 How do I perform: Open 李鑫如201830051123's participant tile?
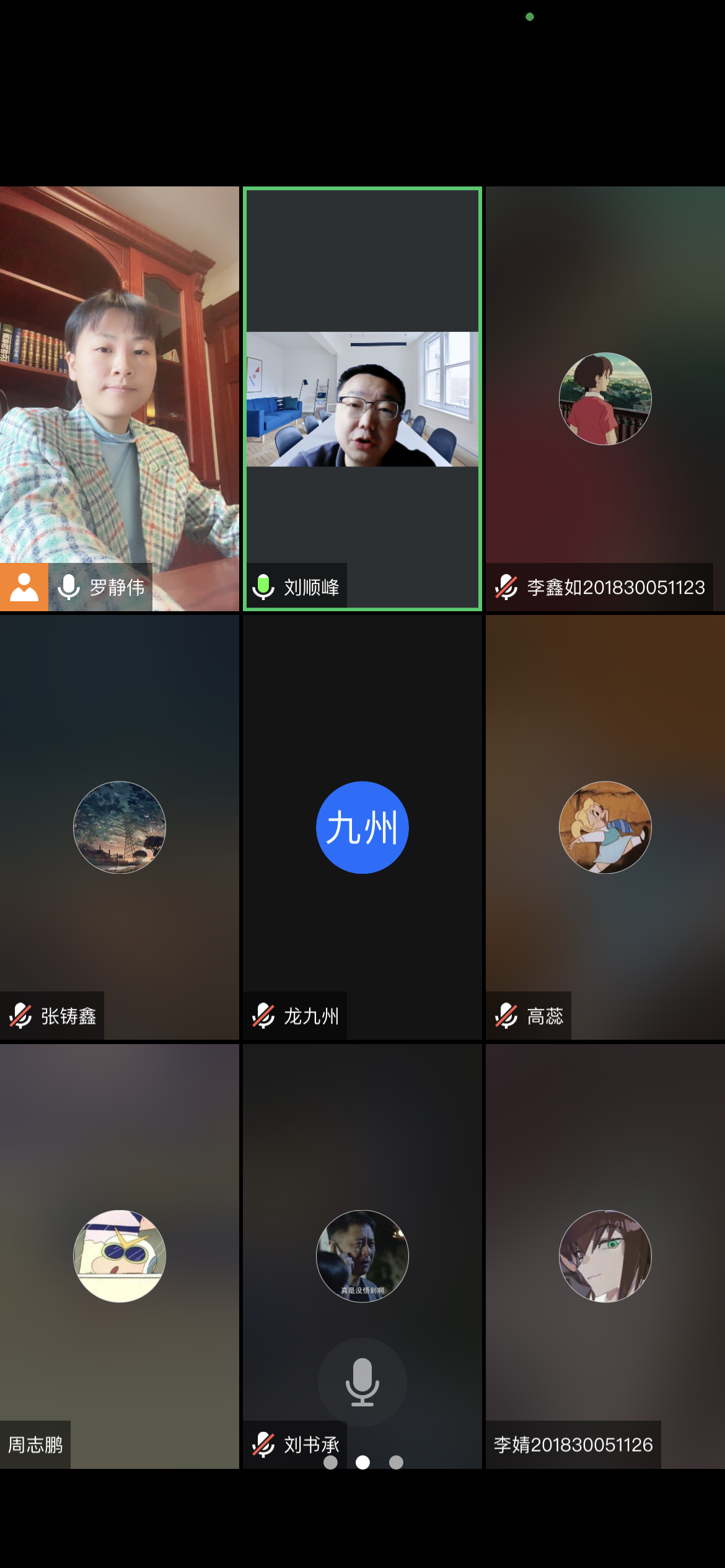click(x=605, y=399)
